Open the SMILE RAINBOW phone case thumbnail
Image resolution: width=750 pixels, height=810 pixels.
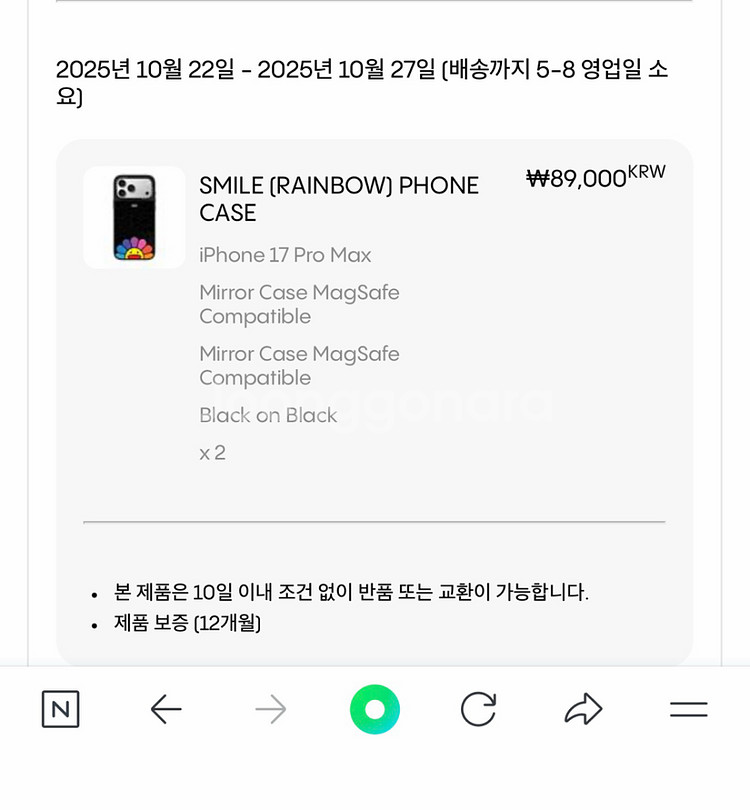(134, 217)
